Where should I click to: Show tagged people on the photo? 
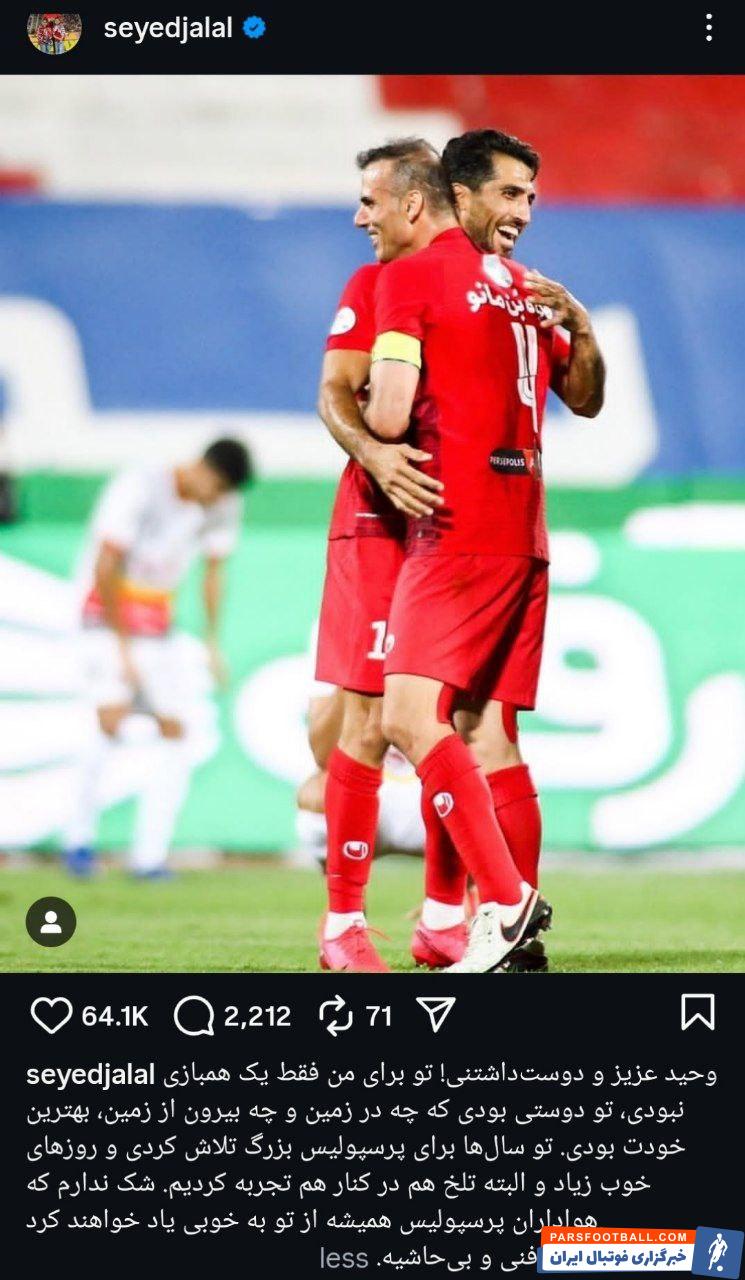51,922
